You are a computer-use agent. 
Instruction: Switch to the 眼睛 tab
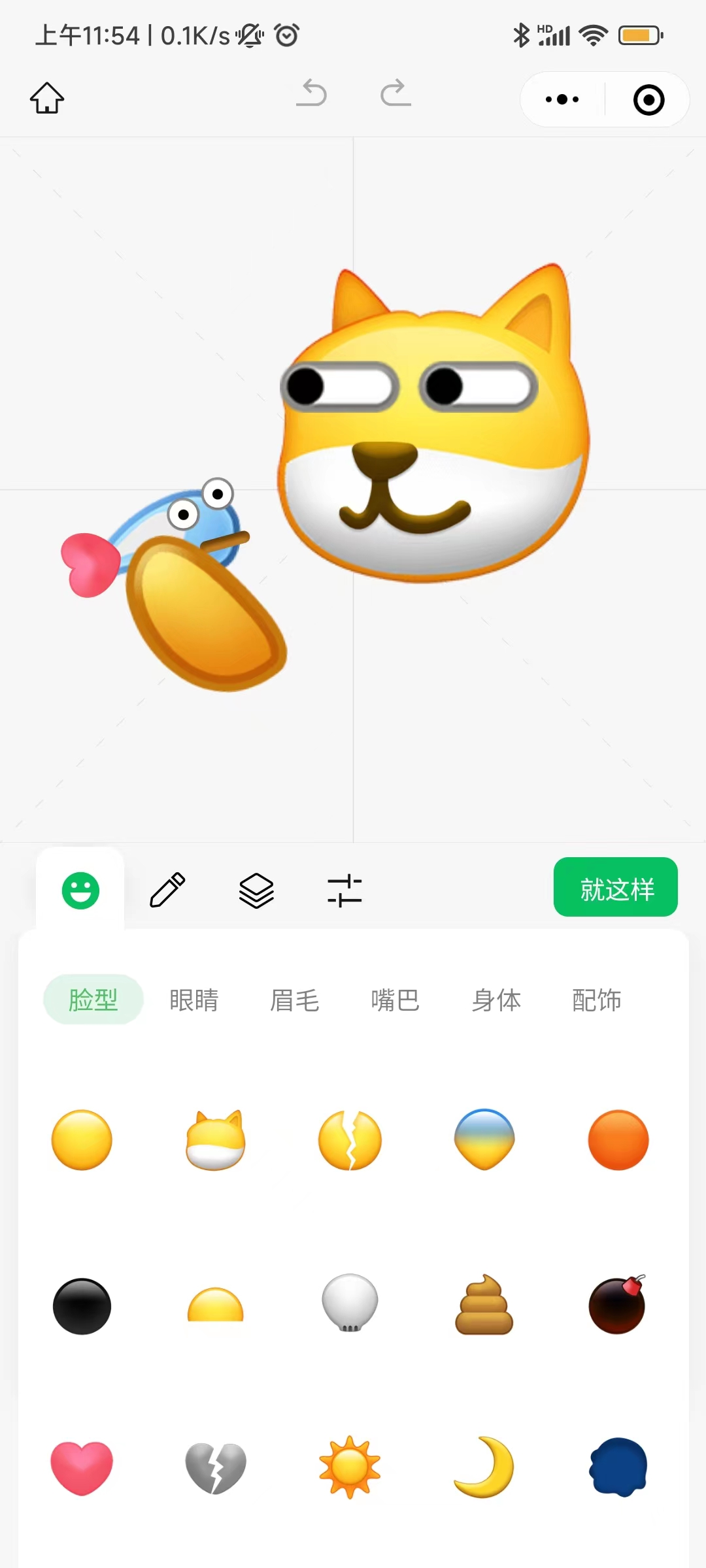pos(193,1000)
